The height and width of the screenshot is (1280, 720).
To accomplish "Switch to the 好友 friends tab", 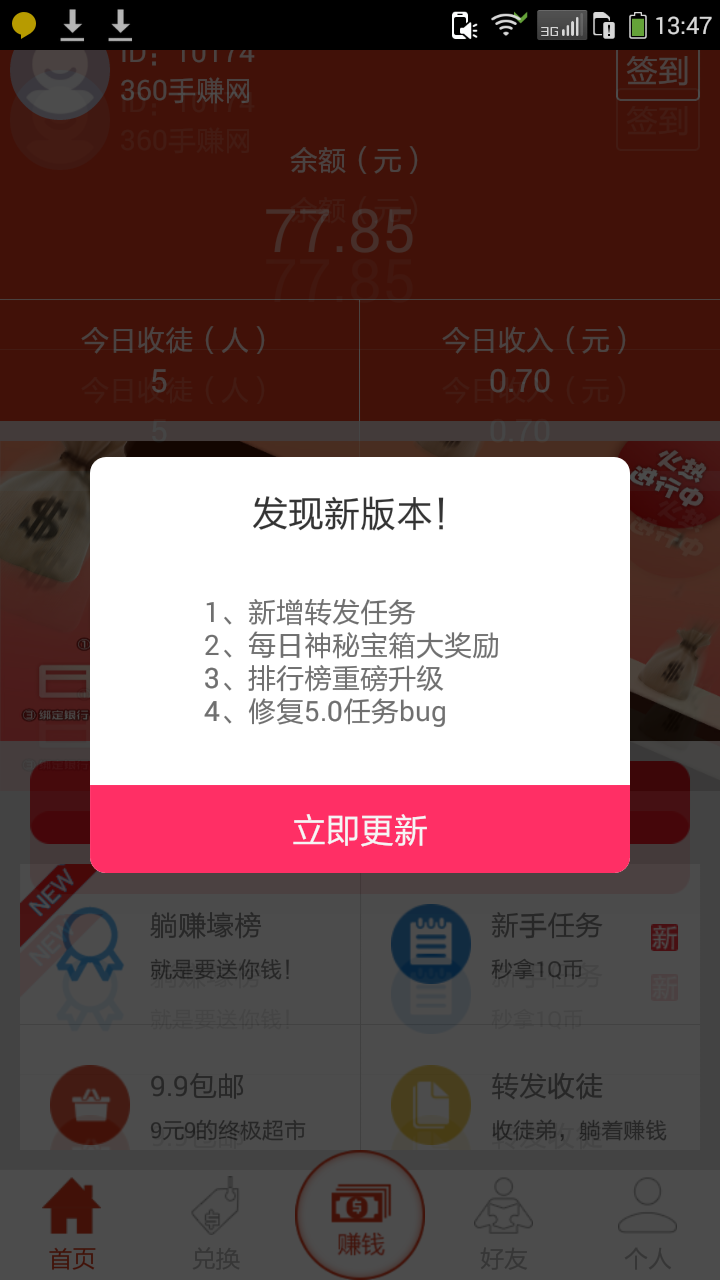I will point(503,1225).
